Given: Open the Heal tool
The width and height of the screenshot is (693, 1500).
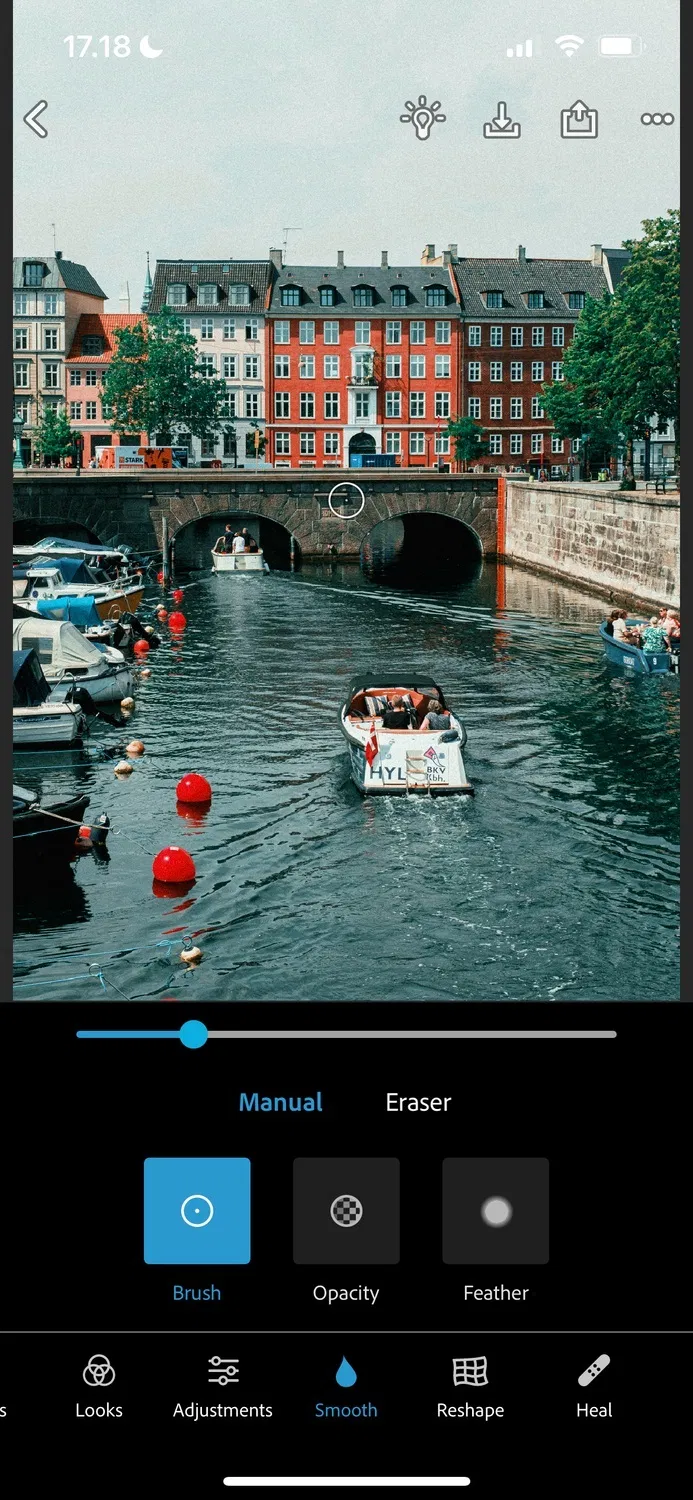Looking at the screenshot, I should pos(594,1385).
